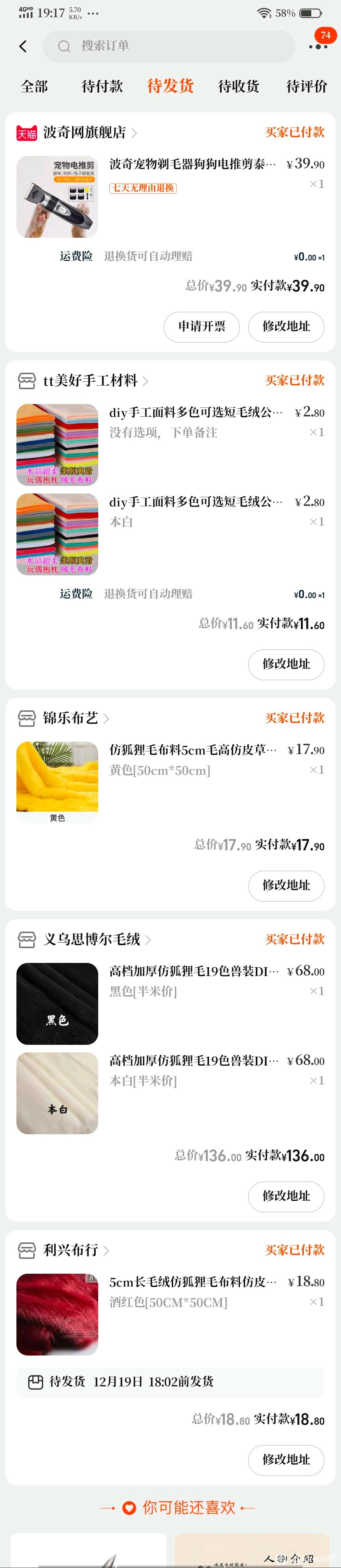
Task: Tap 修改地址 for the 锦乐布艺 order
Action: 286,886
